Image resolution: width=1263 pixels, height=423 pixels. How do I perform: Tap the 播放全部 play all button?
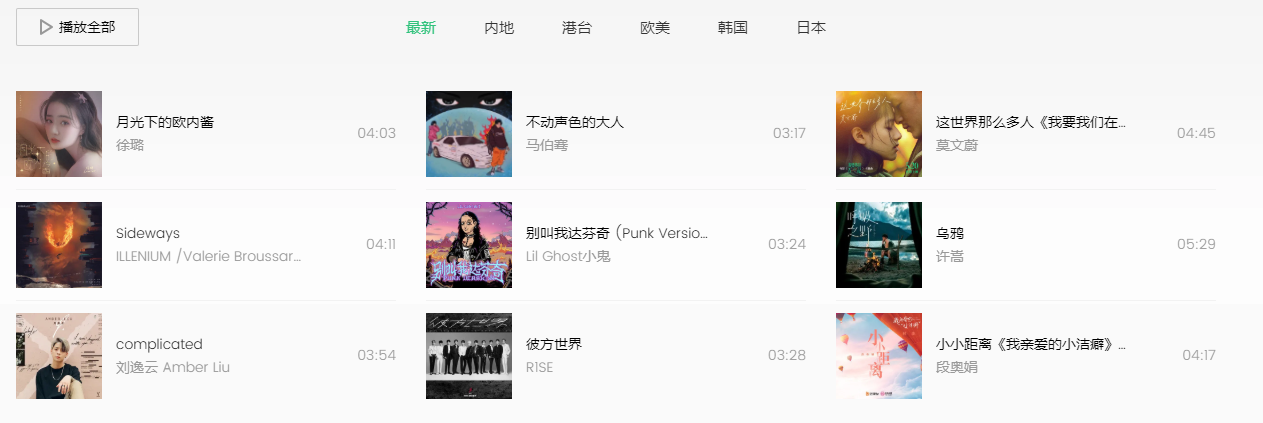pos(77,27)
